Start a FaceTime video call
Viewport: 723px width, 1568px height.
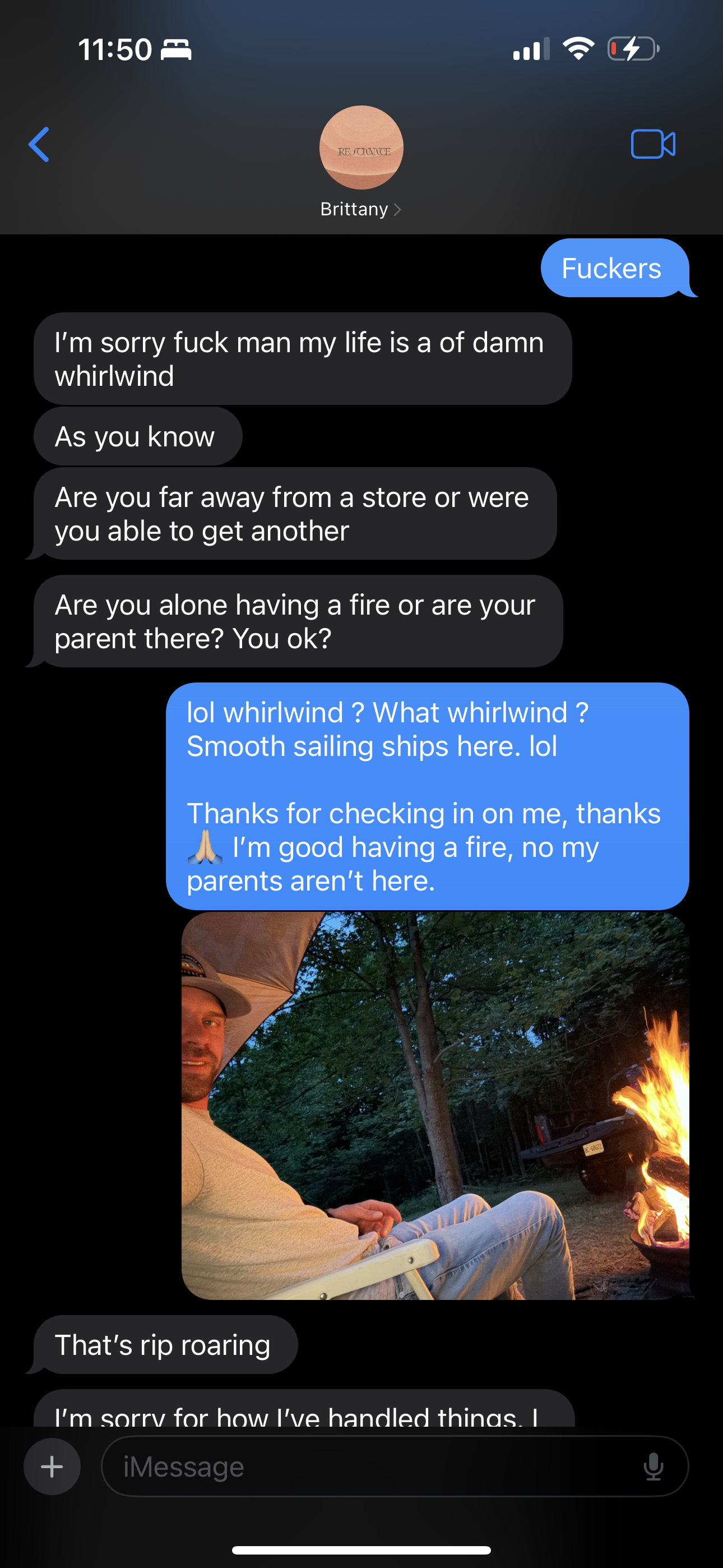(x=652, y=144)
